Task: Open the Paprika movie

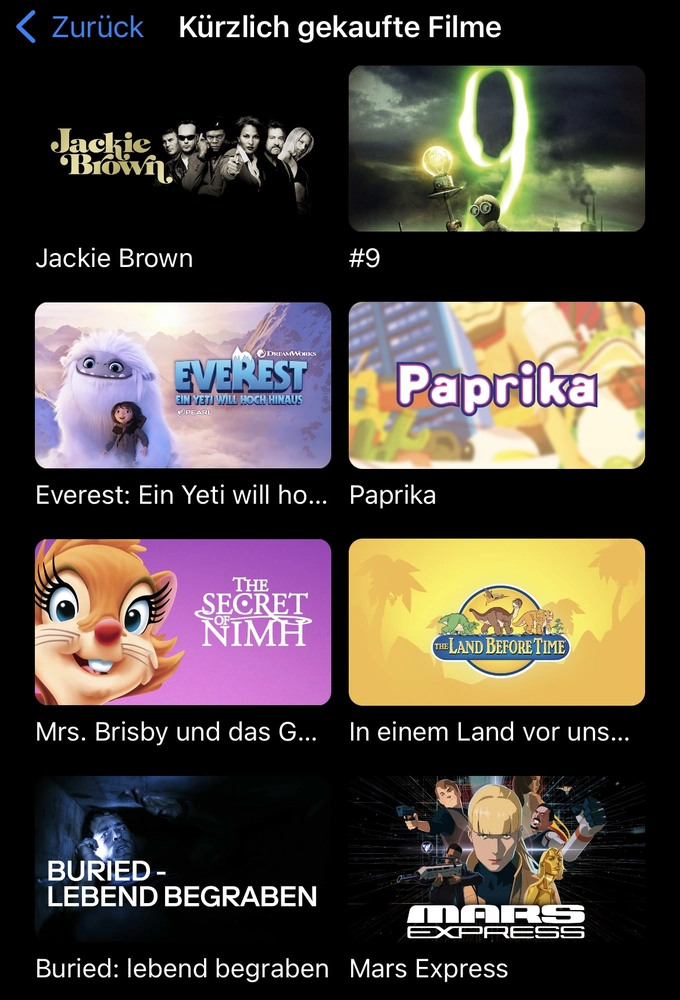Action: point(496,386)
